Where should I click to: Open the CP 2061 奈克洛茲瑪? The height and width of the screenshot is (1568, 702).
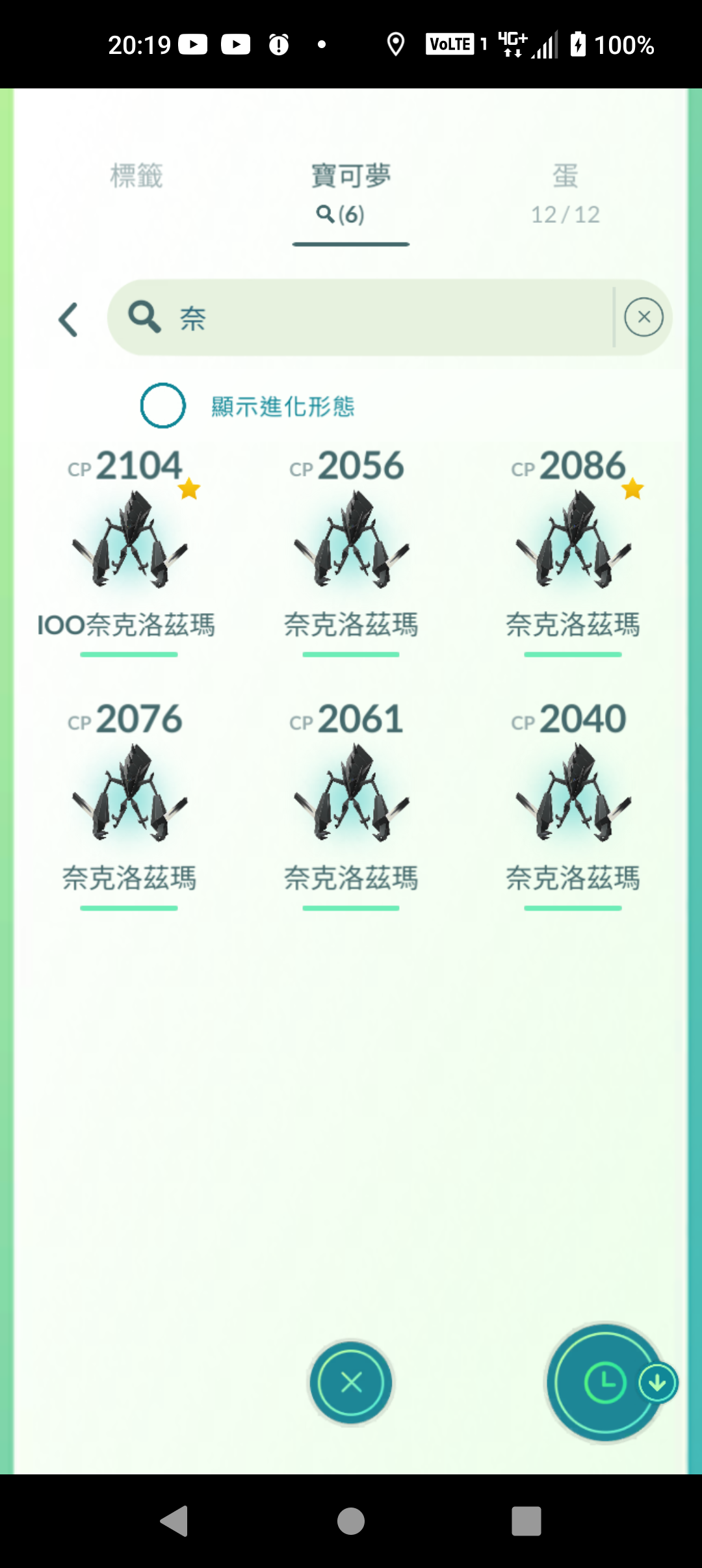click(x=351, y=794)
